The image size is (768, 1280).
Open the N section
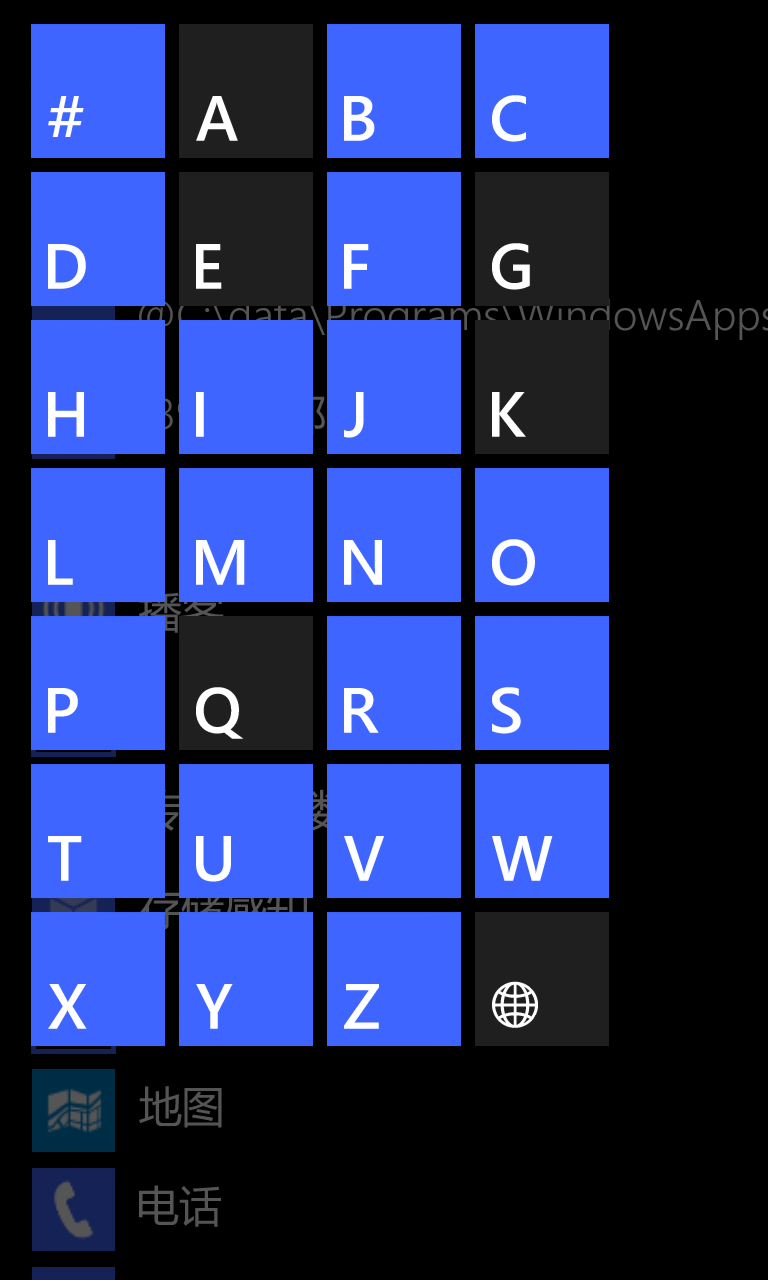click(394, 535)
